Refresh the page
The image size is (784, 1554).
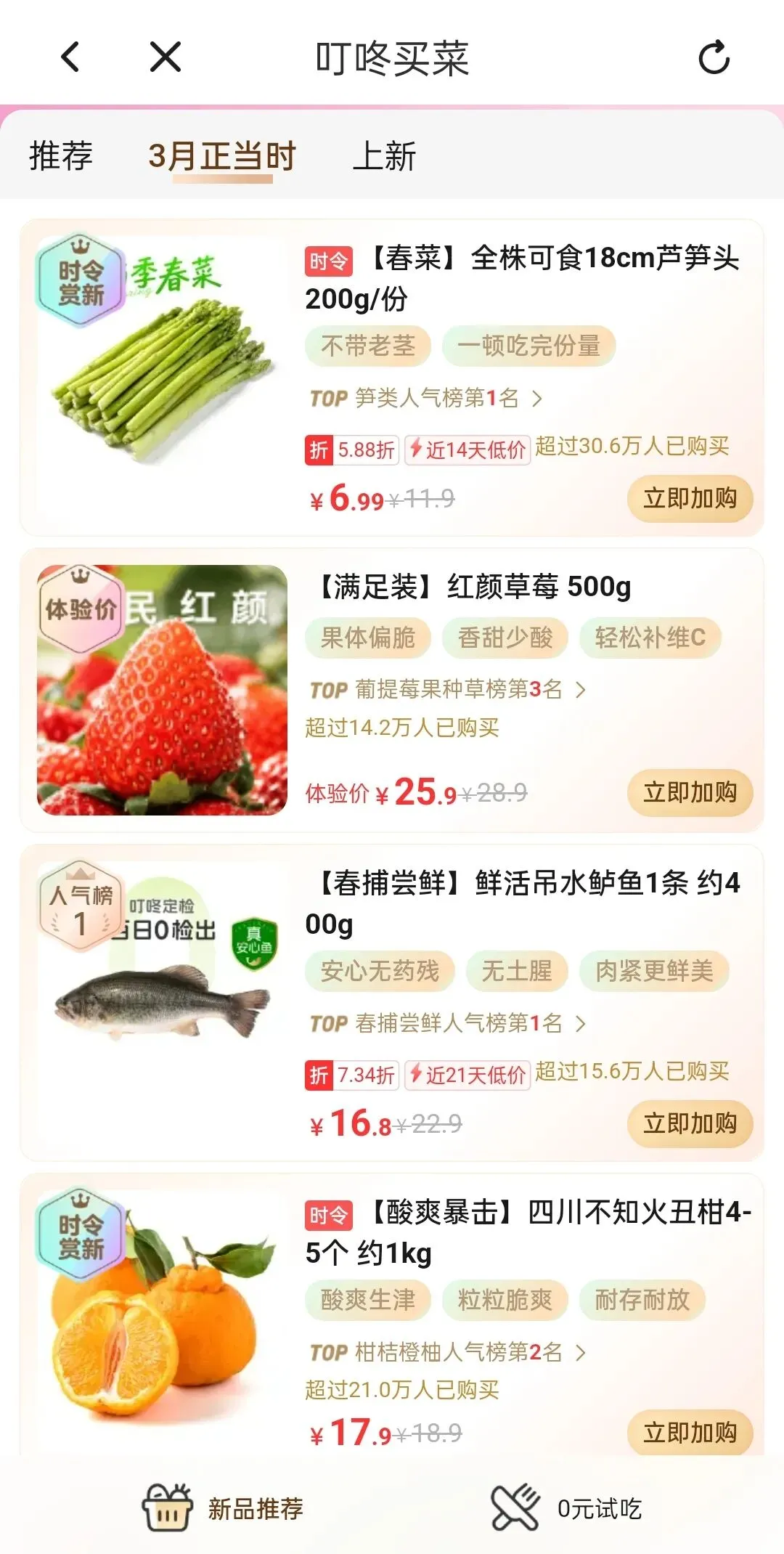[714, 57]
